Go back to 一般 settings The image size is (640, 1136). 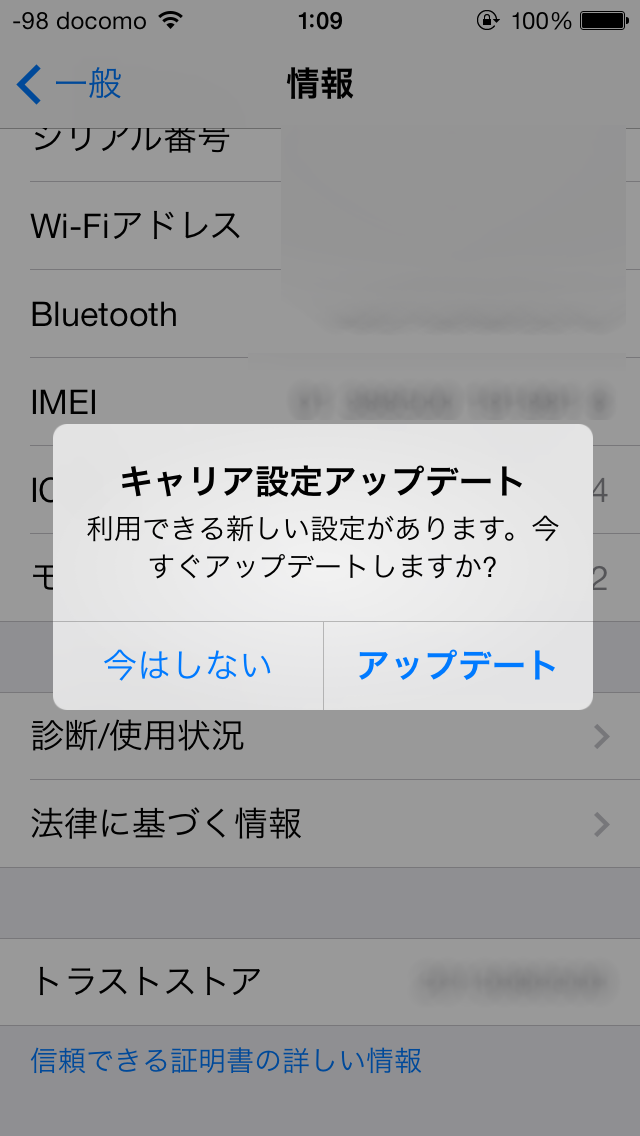pyautogui.click(x=70, y=84)
